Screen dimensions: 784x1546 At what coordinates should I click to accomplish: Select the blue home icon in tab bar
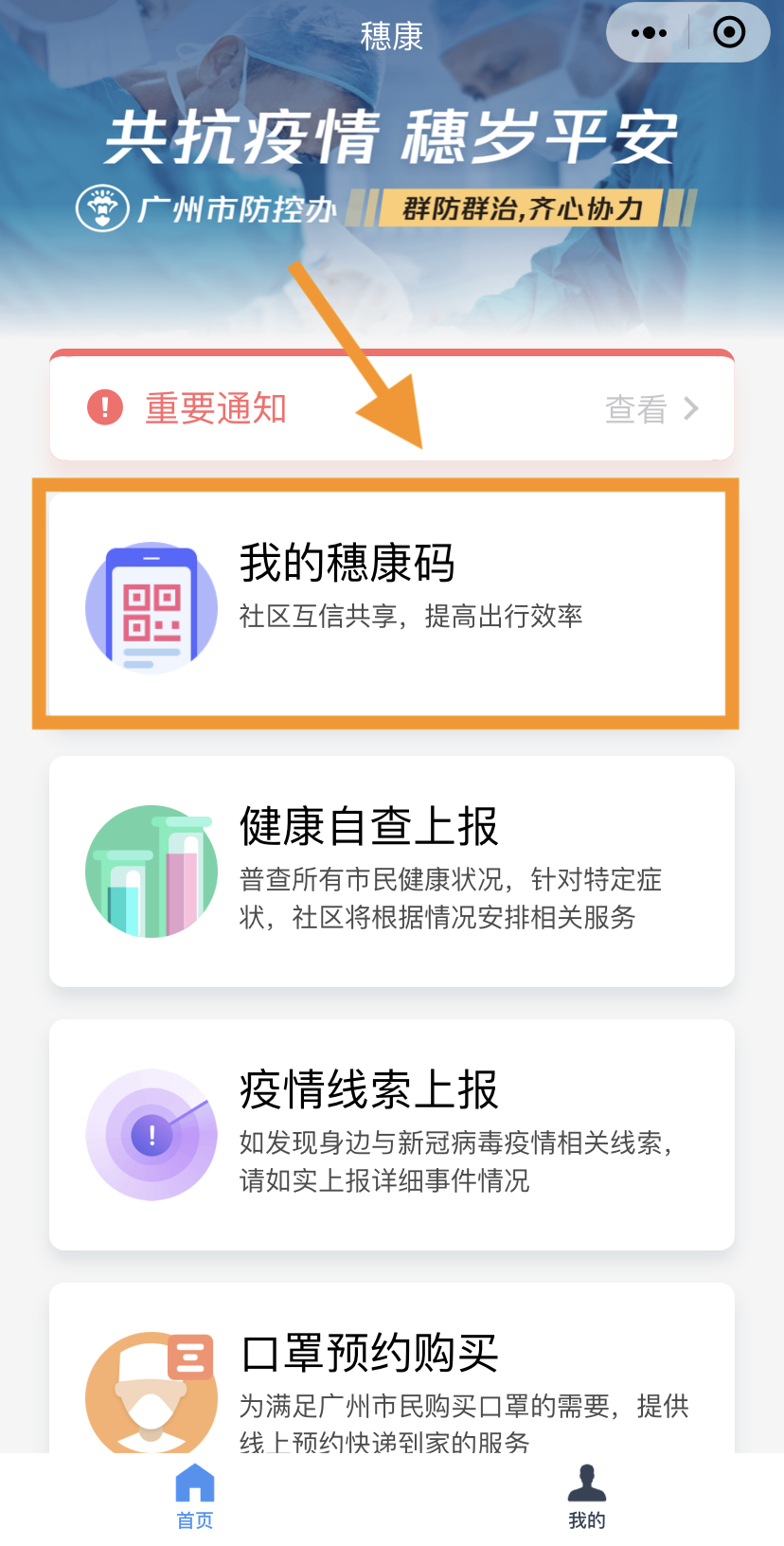pyautogui.click(x=194, y=1484)
